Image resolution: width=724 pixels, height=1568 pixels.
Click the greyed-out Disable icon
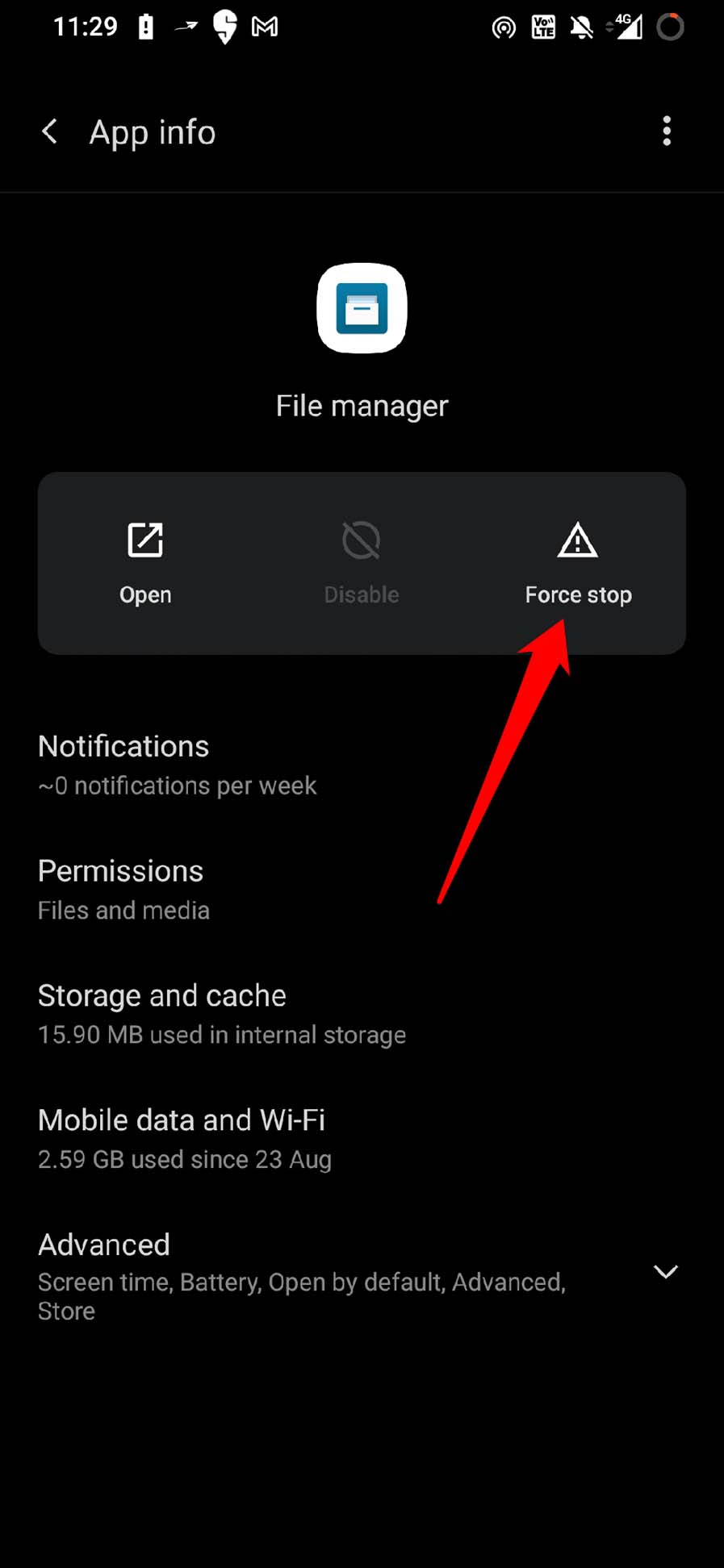(362, 540)
